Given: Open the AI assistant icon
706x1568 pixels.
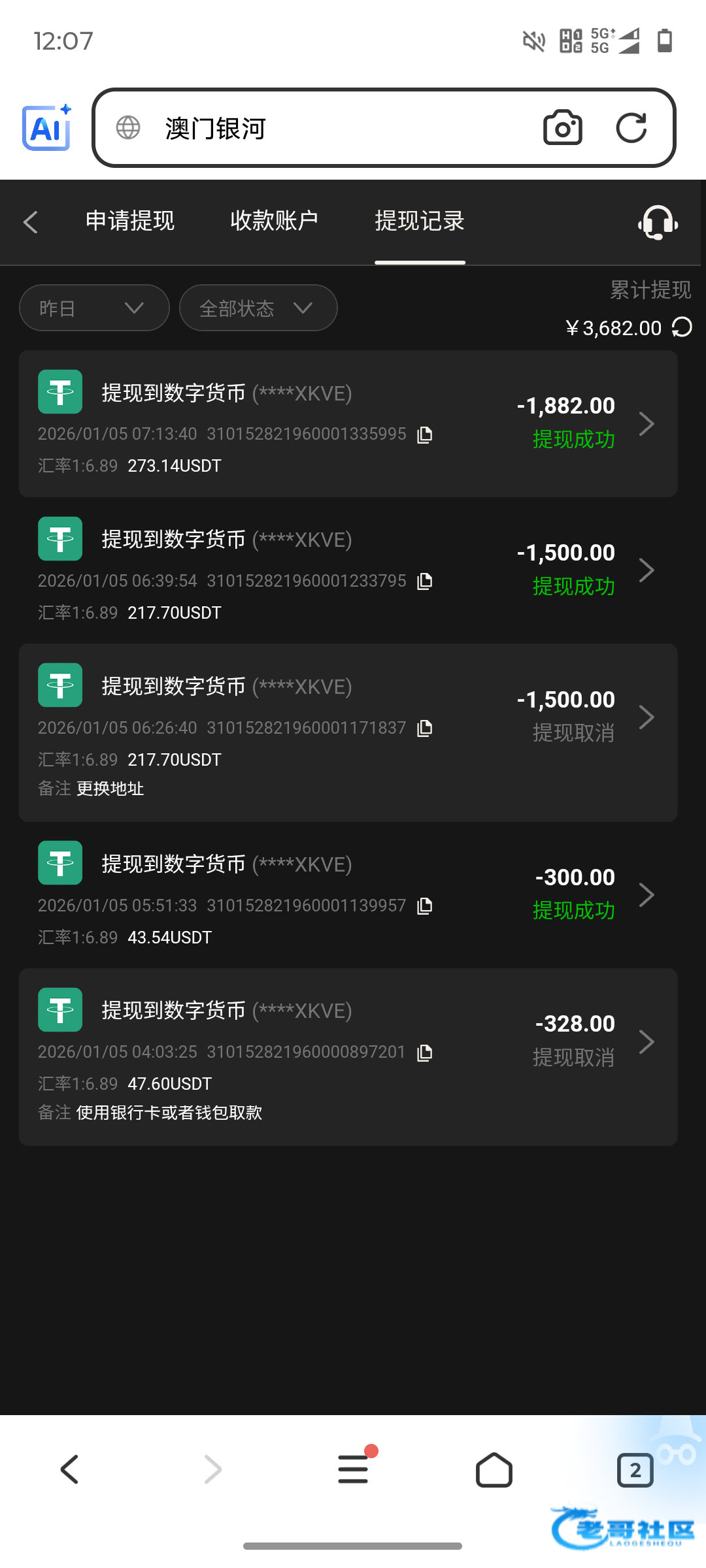Looking at the screenshot, I should pyautogui.click(x=46, y=128).
